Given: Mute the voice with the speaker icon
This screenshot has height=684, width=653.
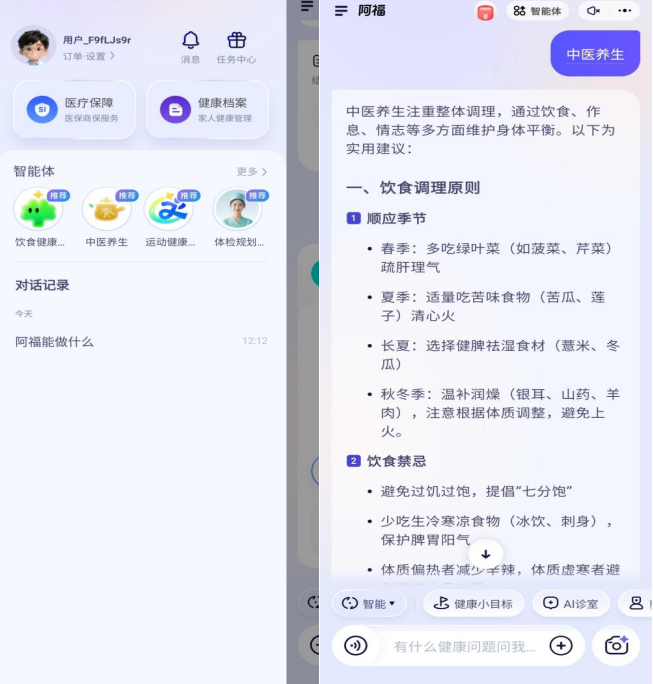Looking at the screenshot, I should click(x=593, y=11).
